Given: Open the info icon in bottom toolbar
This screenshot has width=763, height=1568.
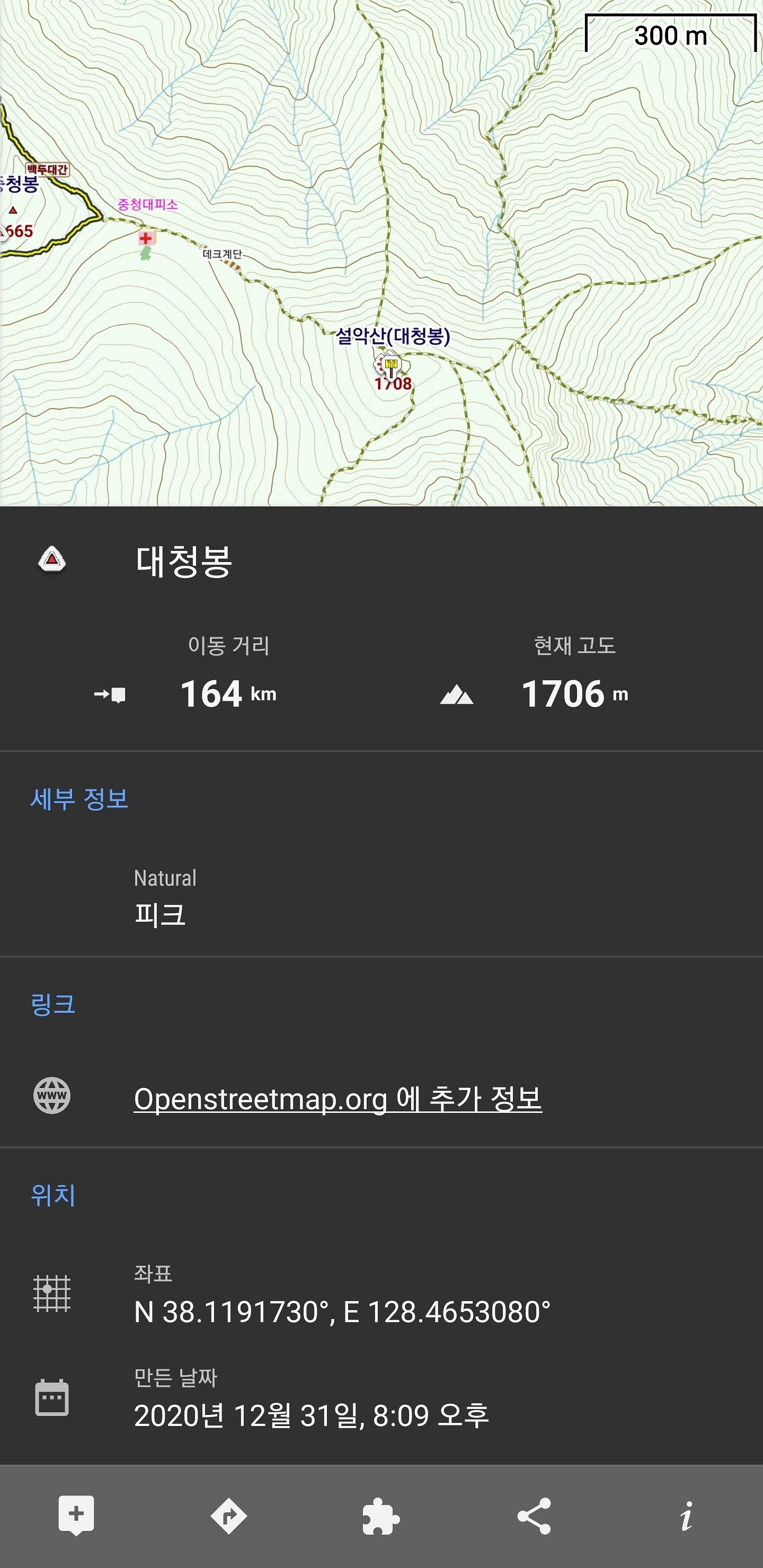Looking at the screenshot, I should point(686,1516).
